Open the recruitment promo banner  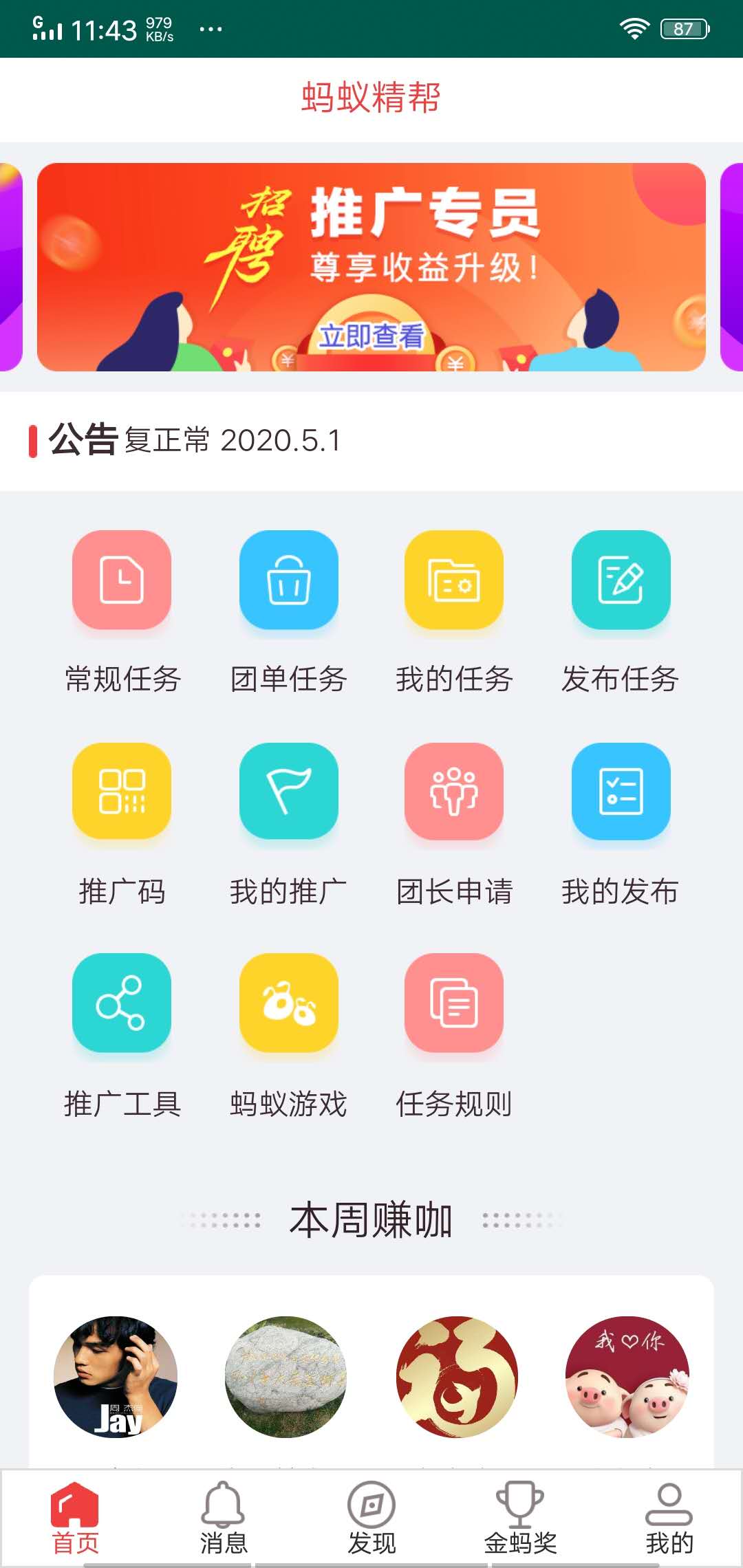point(371,268)
